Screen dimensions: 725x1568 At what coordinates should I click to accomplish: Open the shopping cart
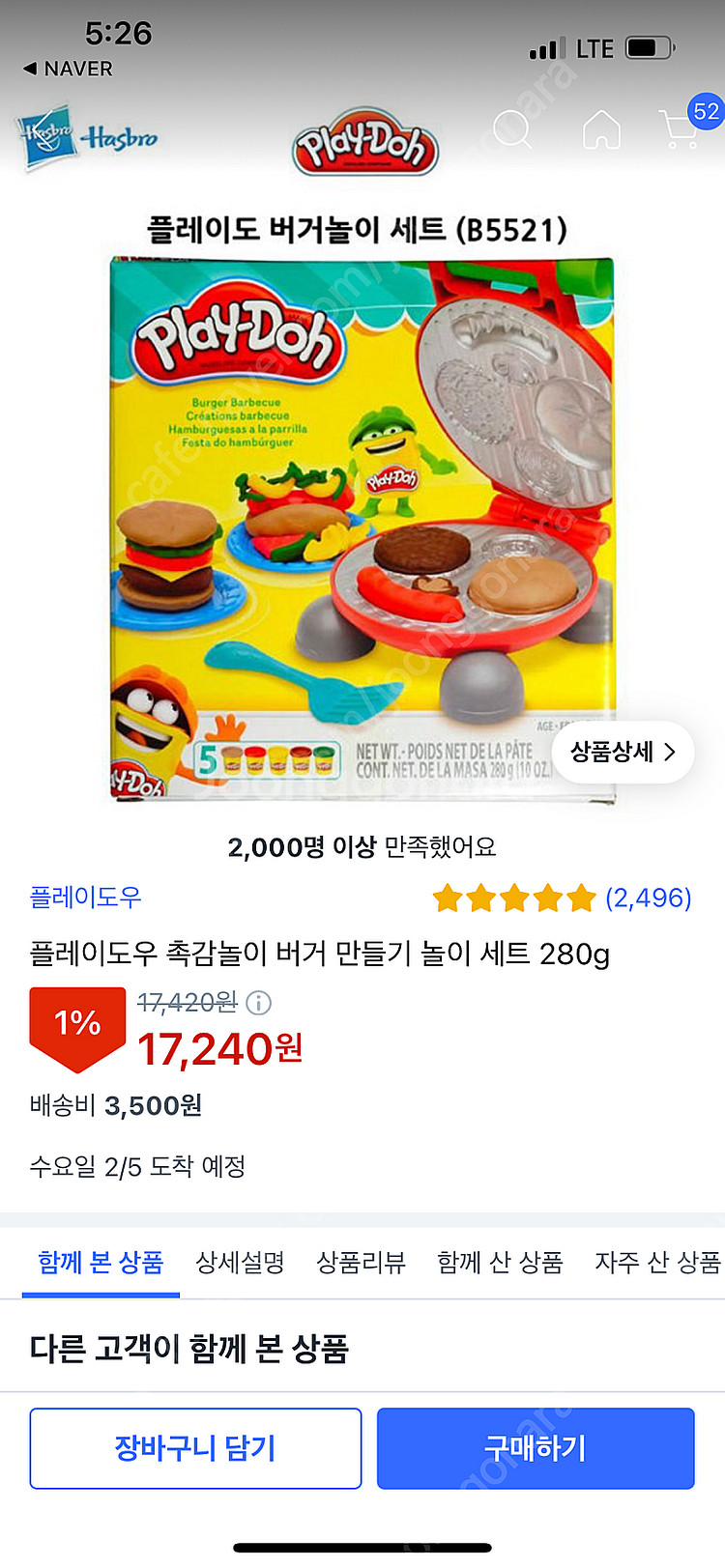click(681, 129)
